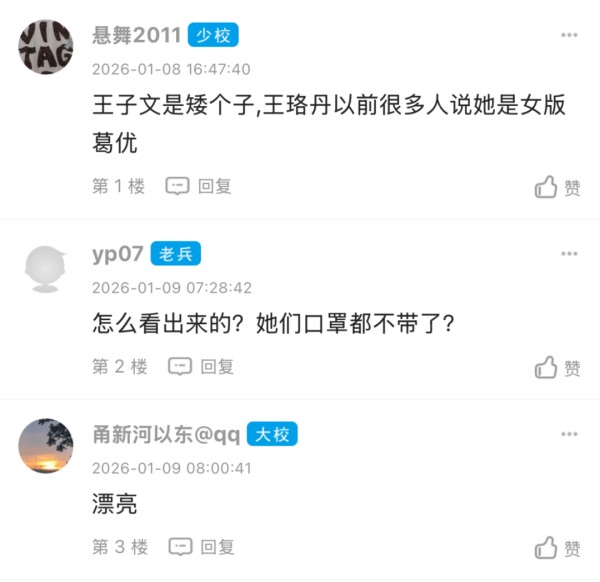600x582 pixels.
Task: View yp07's user profile
Action: tap(118, 254)
